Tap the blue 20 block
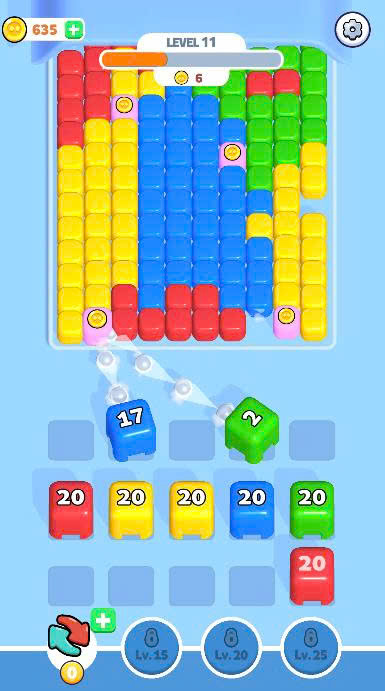385x691 pixels. pos(252,509)
